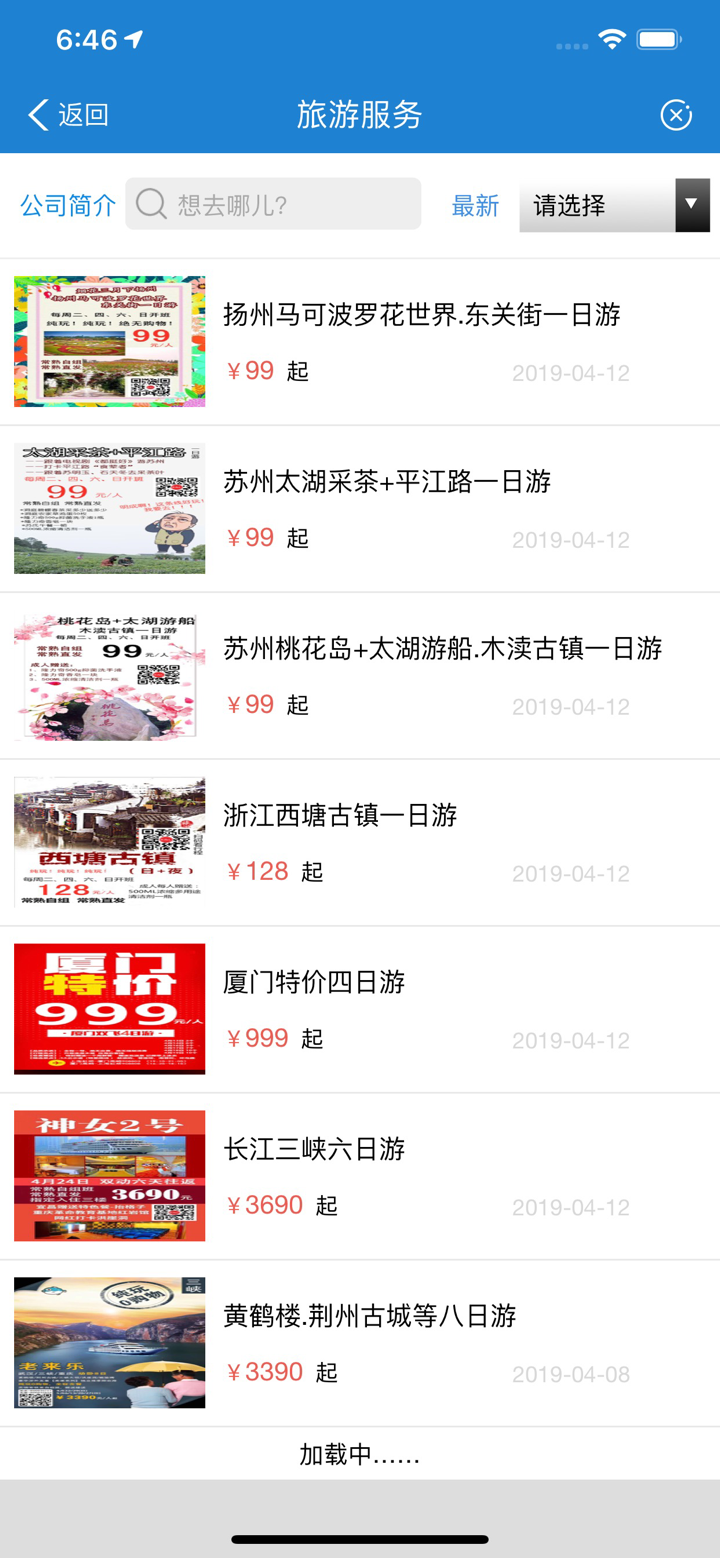Tap the 桃花岛+太湖游船 promotional image
This screenshot has width=720, height=1558.
point(108,674)
